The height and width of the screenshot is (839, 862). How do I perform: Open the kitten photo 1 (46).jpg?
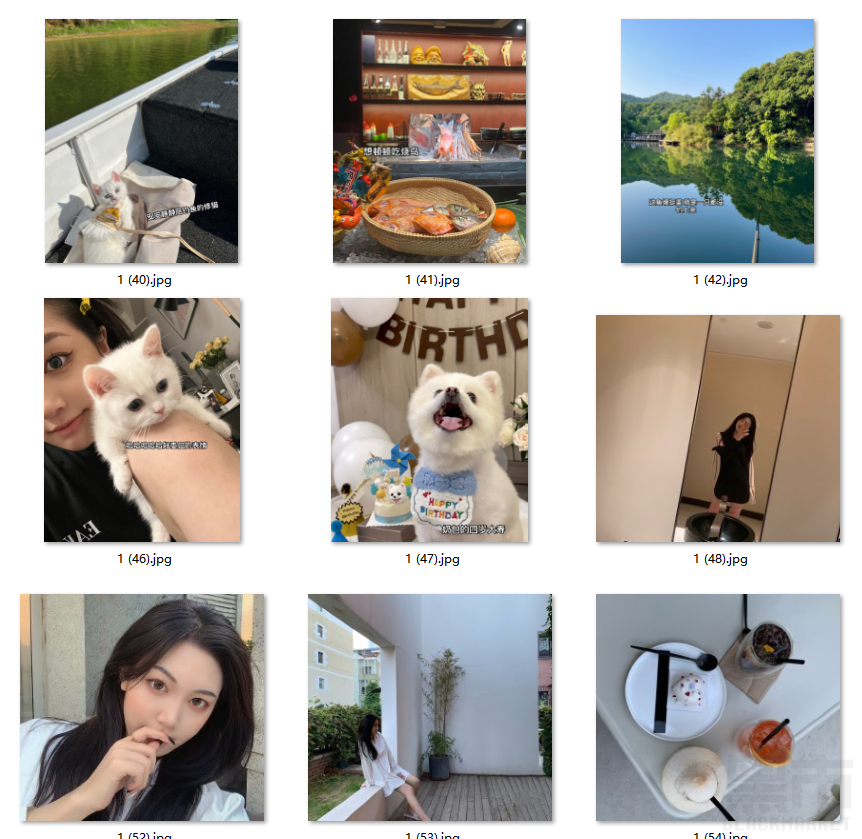point(142,420)
